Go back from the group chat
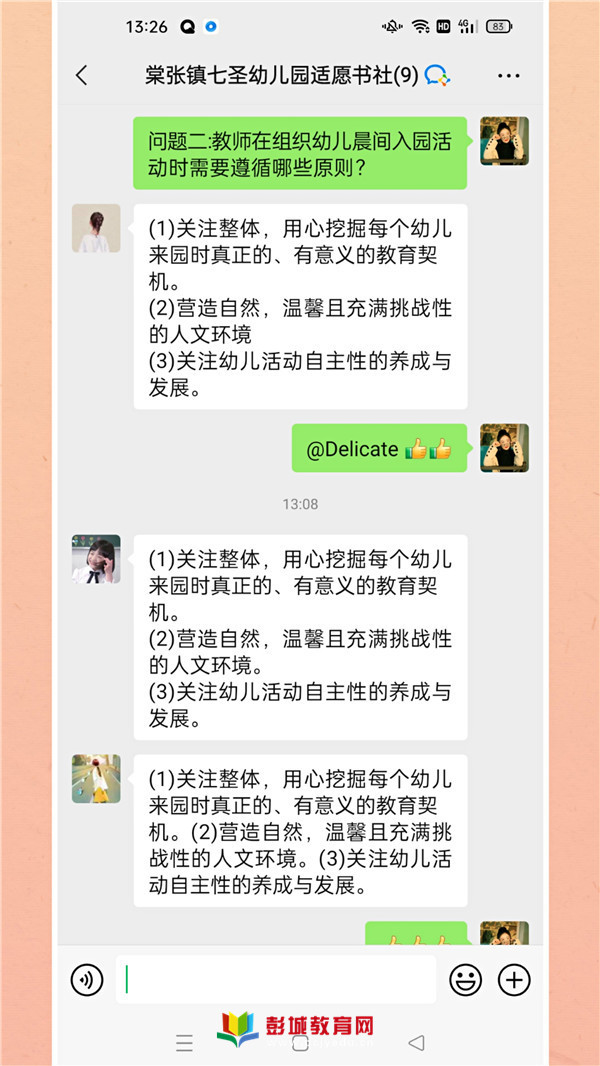The image size is (600, 1066). pos(82,75)
